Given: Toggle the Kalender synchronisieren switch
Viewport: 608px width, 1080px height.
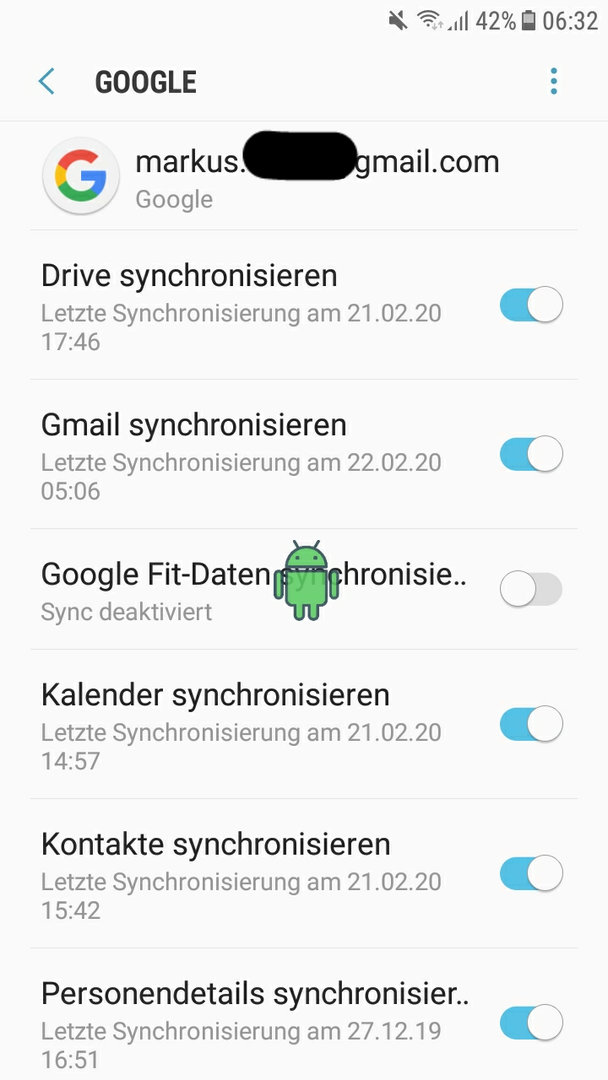Looking at the screenshot, I should point(531,724).
